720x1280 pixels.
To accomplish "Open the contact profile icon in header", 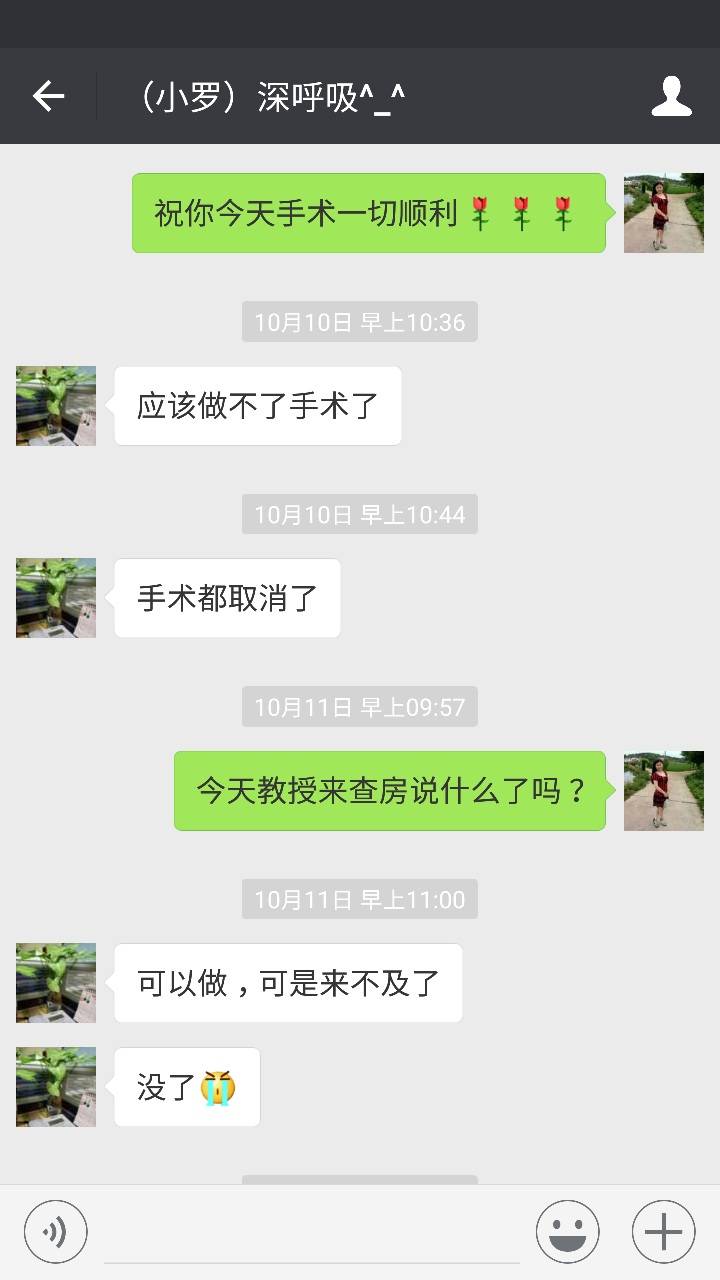I will pos(671,96).
